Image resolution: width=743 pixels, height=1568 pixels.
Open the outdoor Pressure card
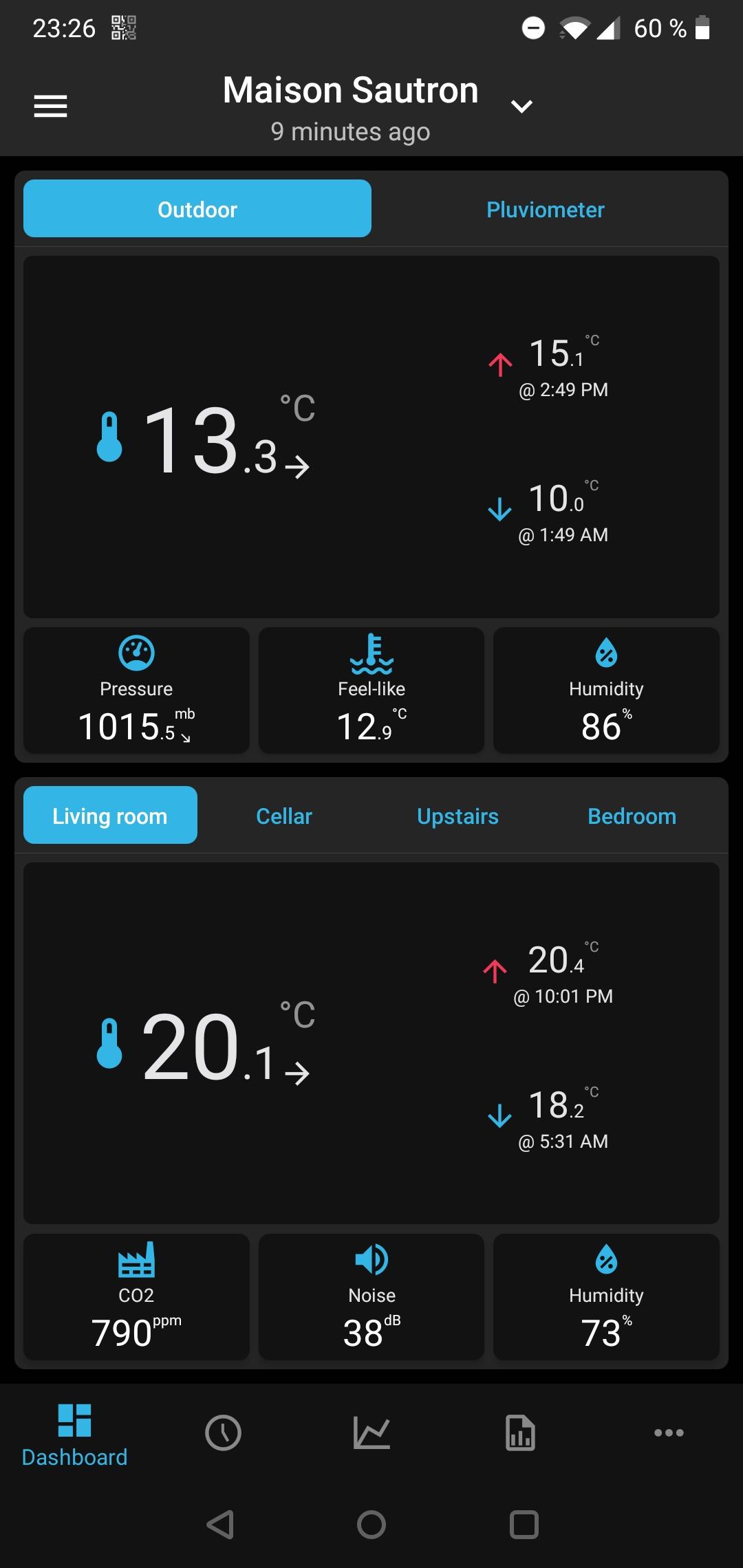click(136, 690)
